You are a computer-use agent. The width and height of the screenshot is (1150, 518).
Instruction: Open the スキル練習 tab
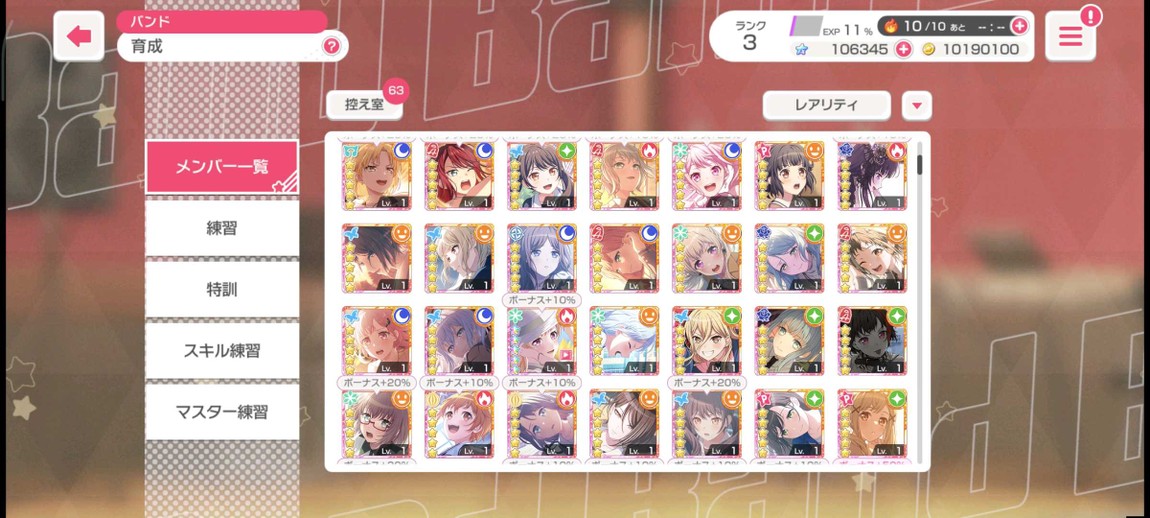point(222,350)
